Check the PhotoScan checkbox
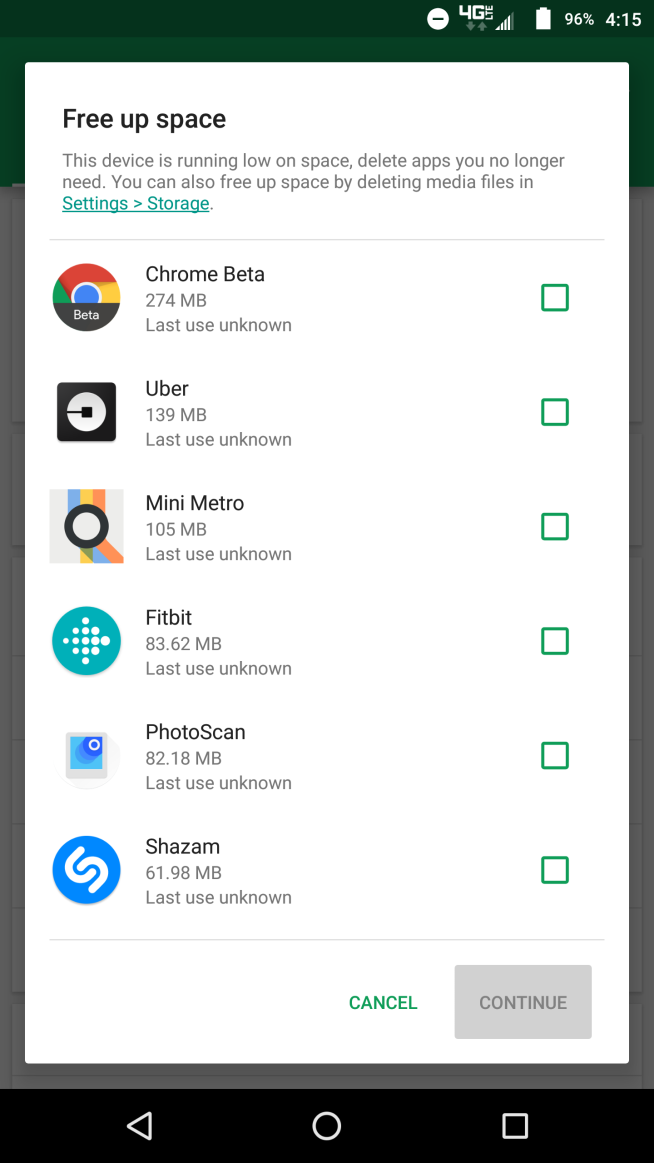 (x=555, y=755)
